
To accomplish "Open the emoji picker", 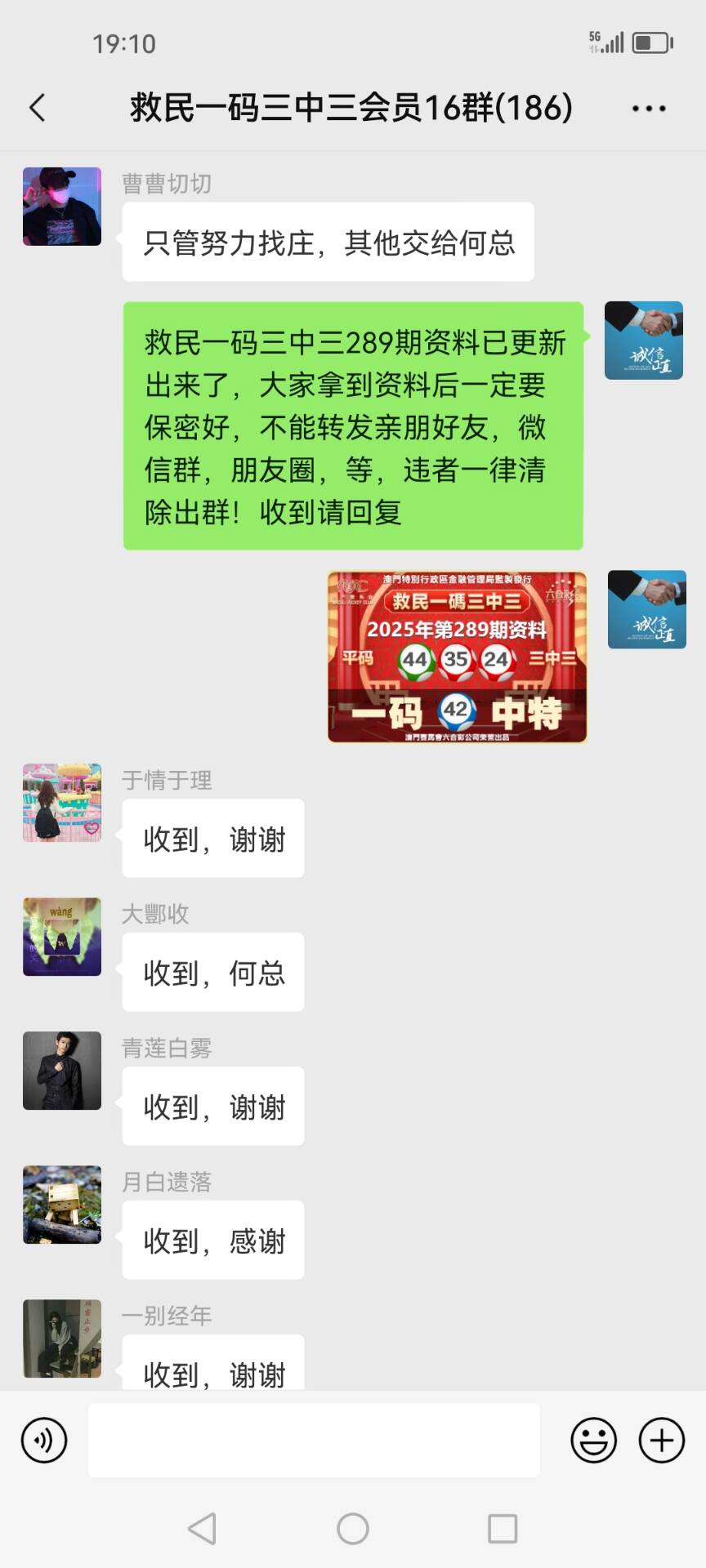I will point(593,1440).
